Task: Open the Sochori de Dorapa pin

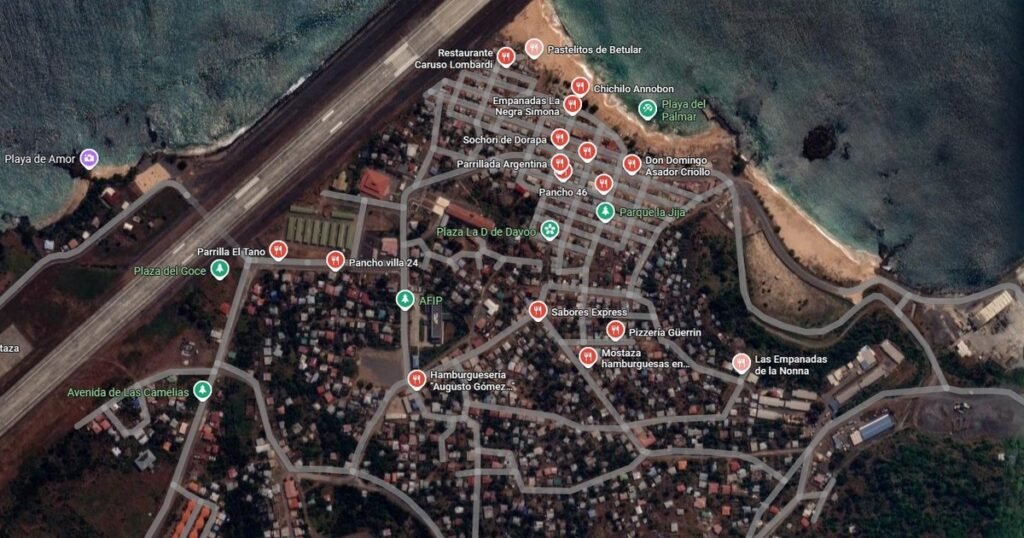Action: [x=560, y=138]
